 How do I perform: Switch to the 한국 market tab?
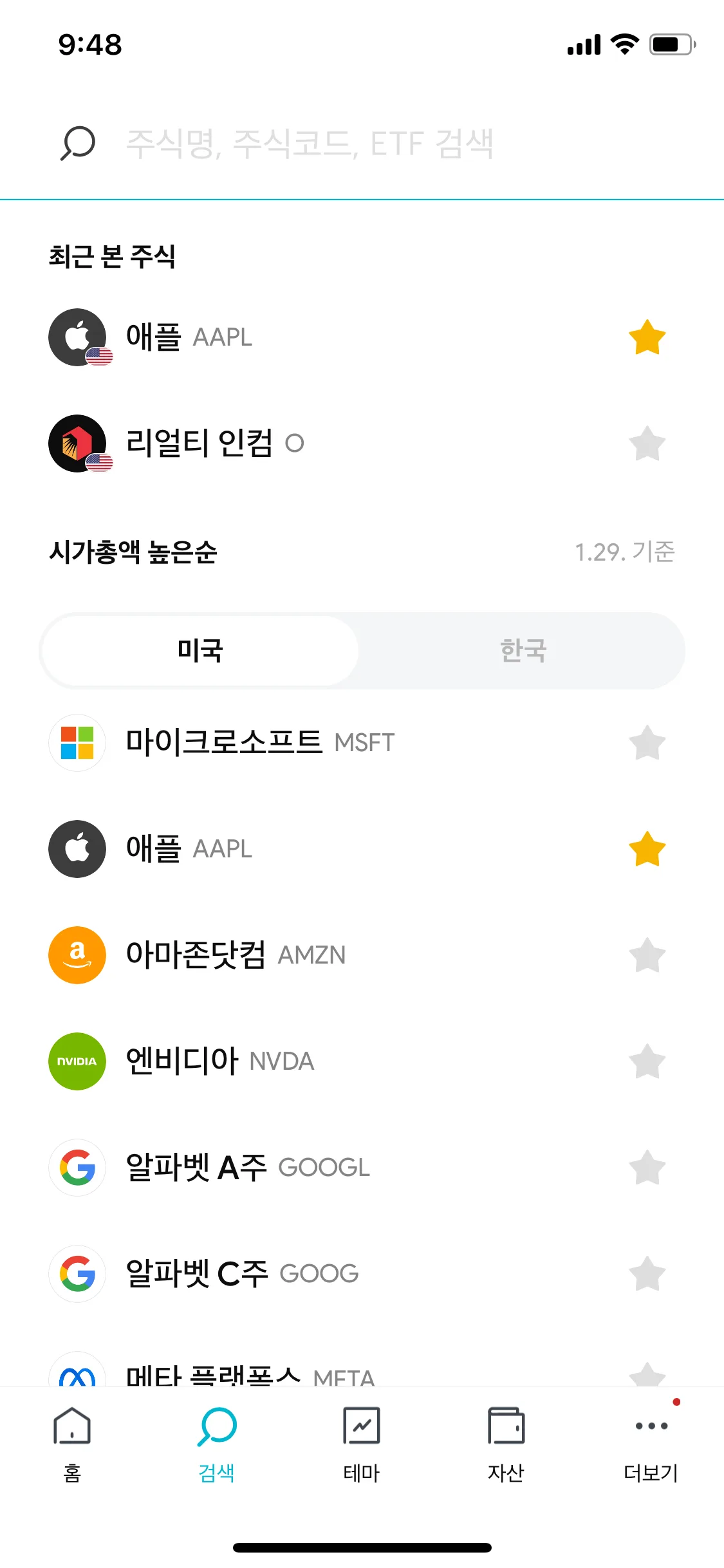523,651
